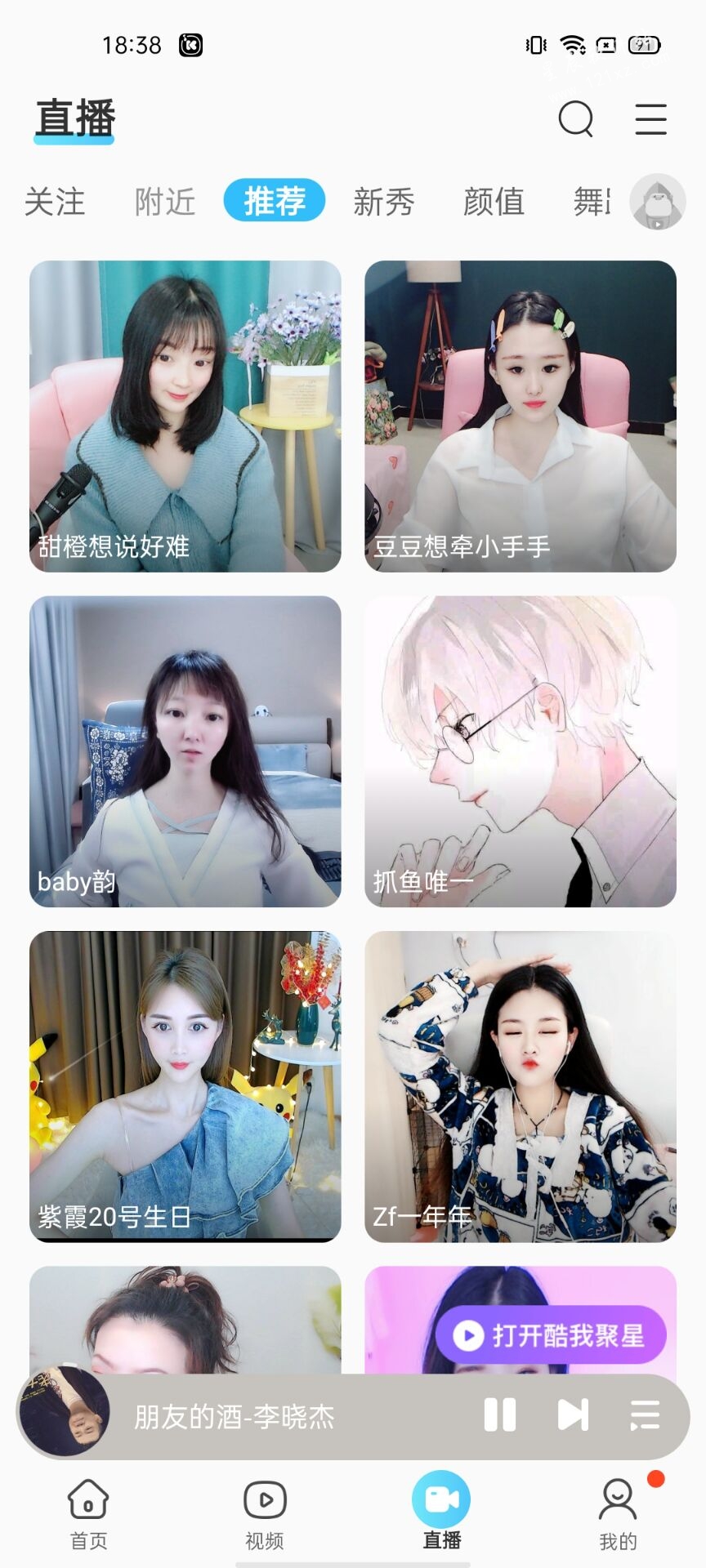
Task: Open baby韵 live room
Action: click(x=185, y=751)
